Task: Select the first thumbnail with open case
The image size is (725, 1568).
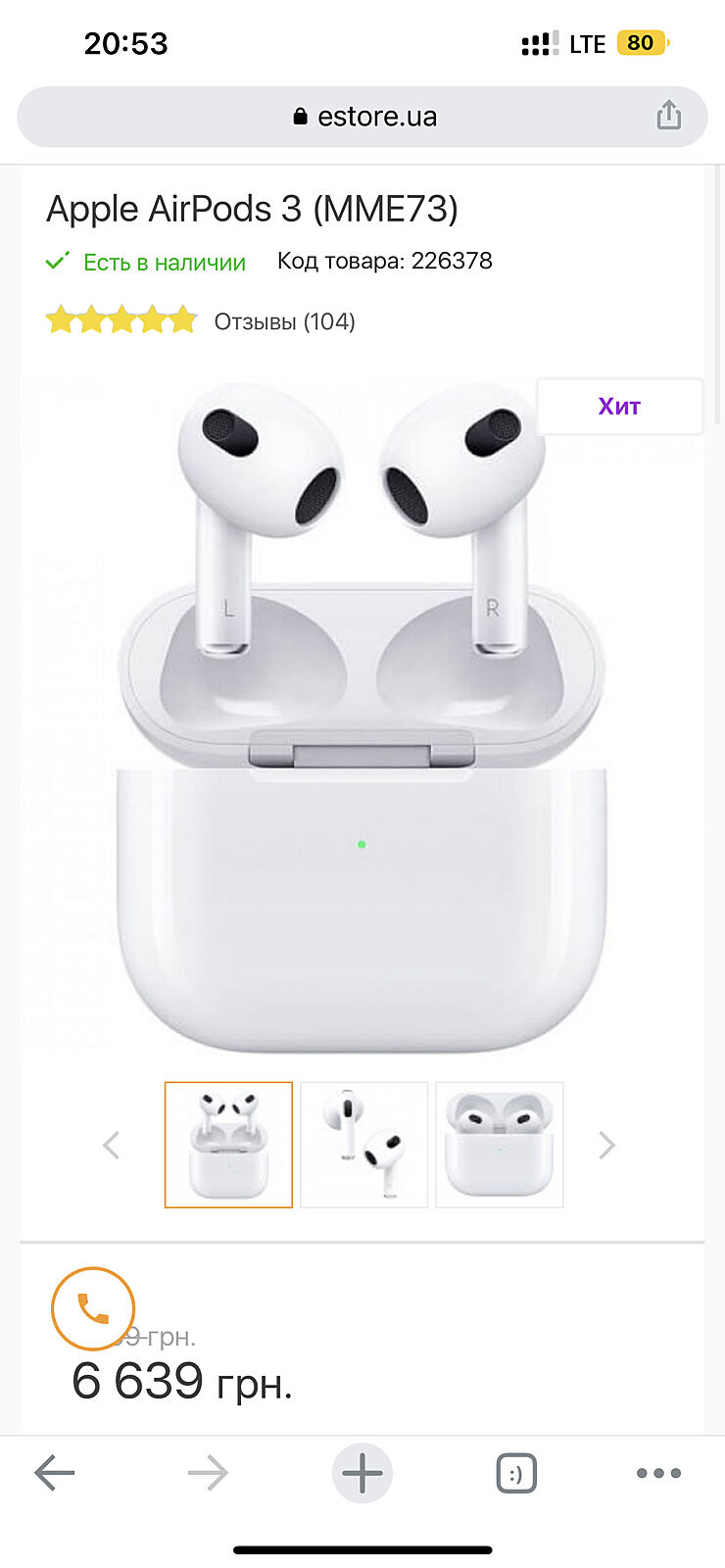Action: pyautogui.click(x=228, y=1145)
